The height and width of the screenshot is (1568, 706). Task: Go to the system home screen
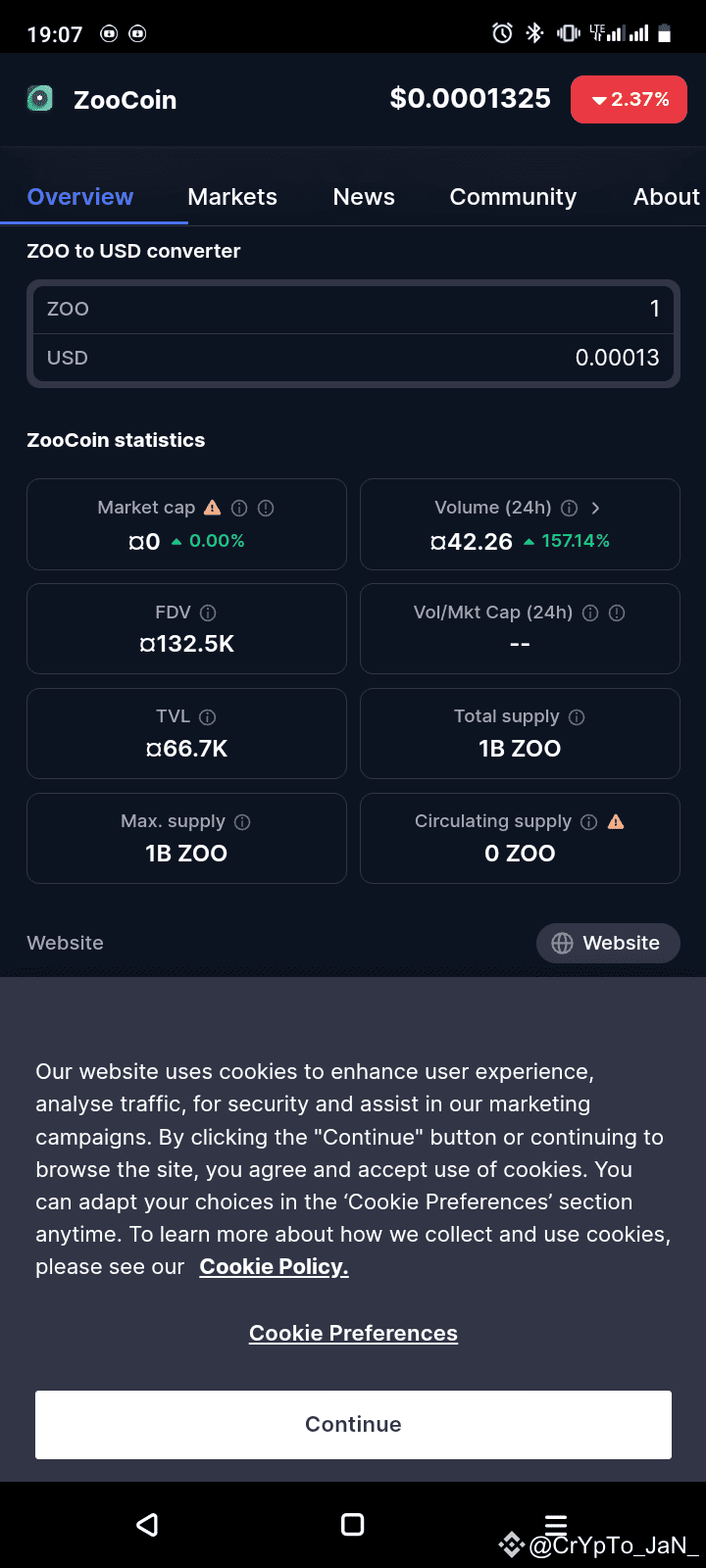click(x=353, y=1524)
